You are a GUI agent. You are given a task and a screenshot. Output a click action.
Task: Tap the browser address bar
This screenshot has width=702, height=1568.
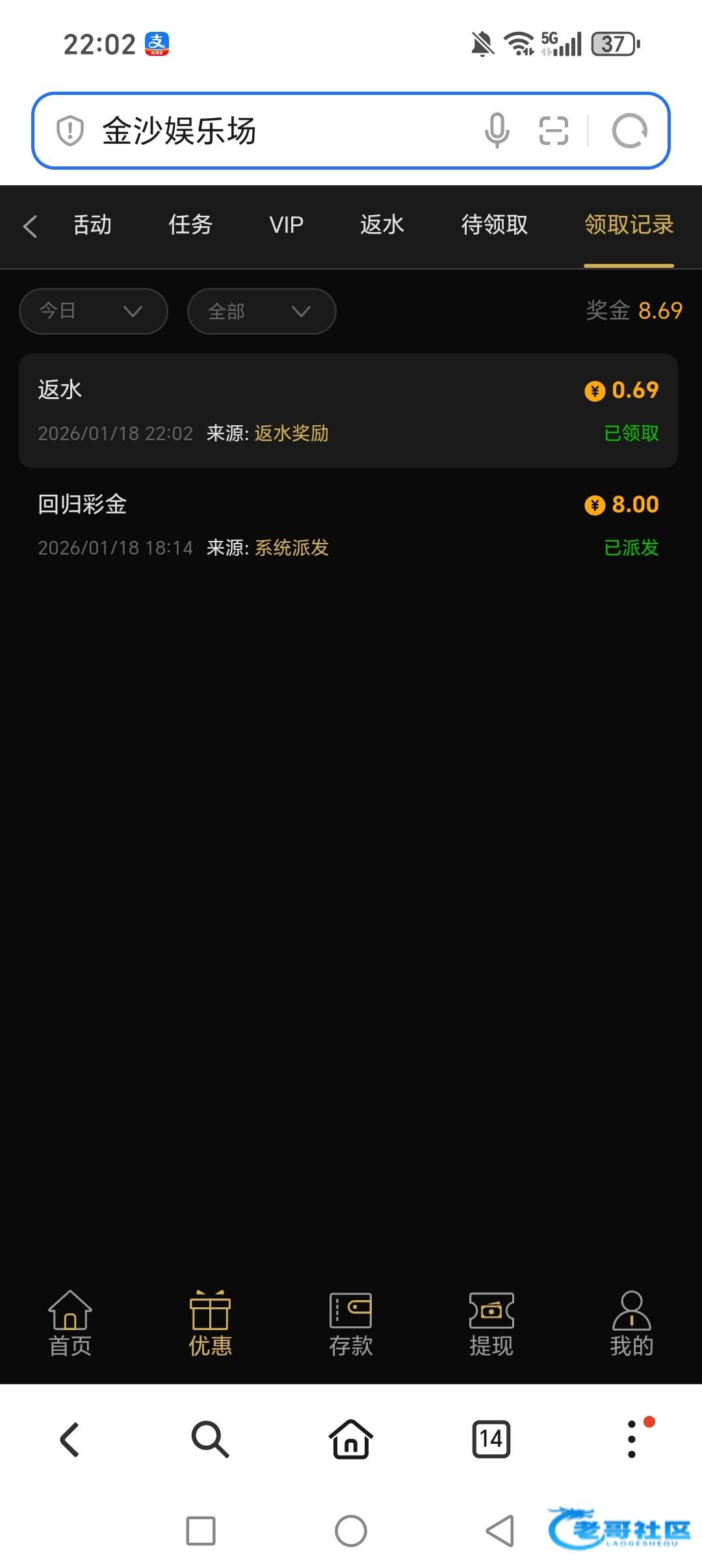tap(273, 131)
